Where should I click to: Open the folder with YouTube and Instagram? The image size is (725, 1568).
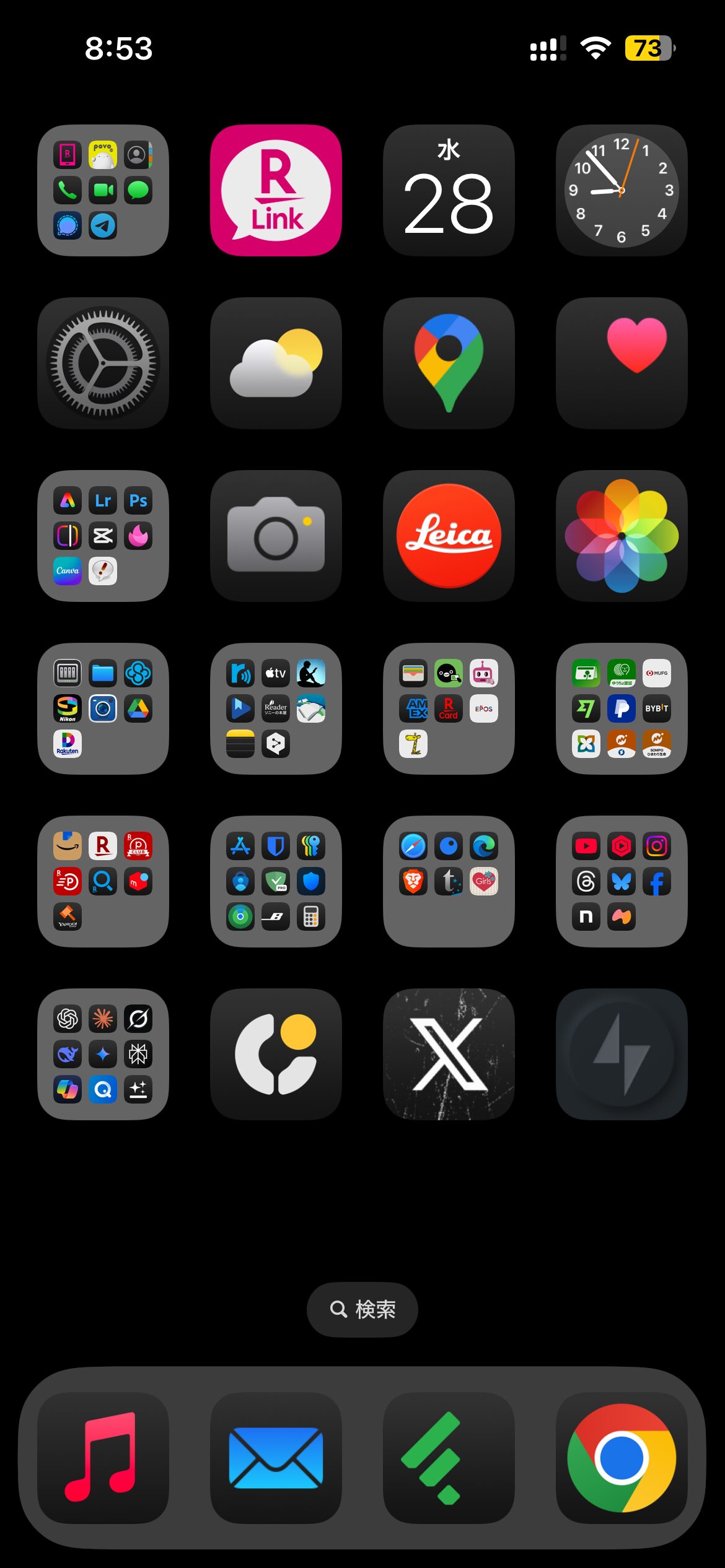coord(622,881)
